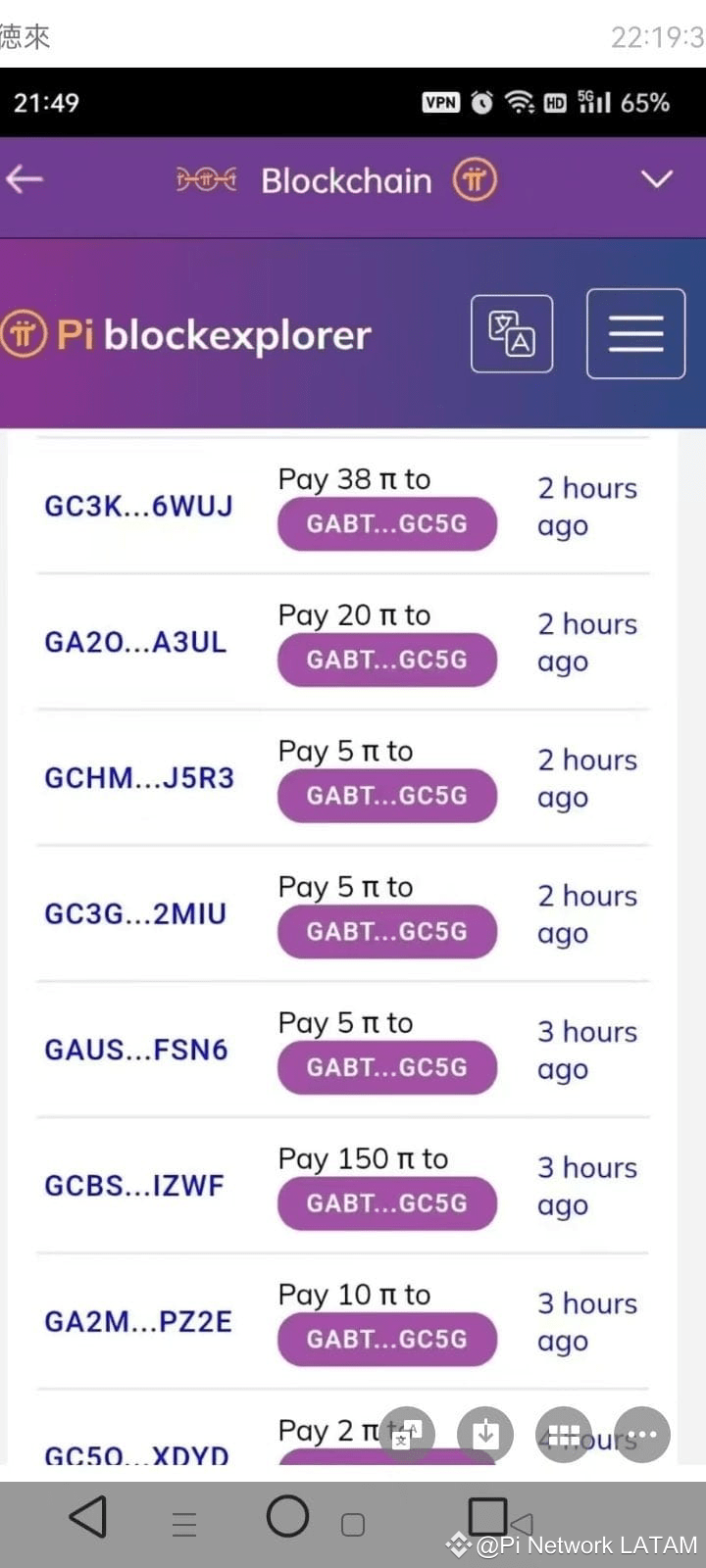
Task: Expand the chevron at top right of header
Action: click(657, 180)
